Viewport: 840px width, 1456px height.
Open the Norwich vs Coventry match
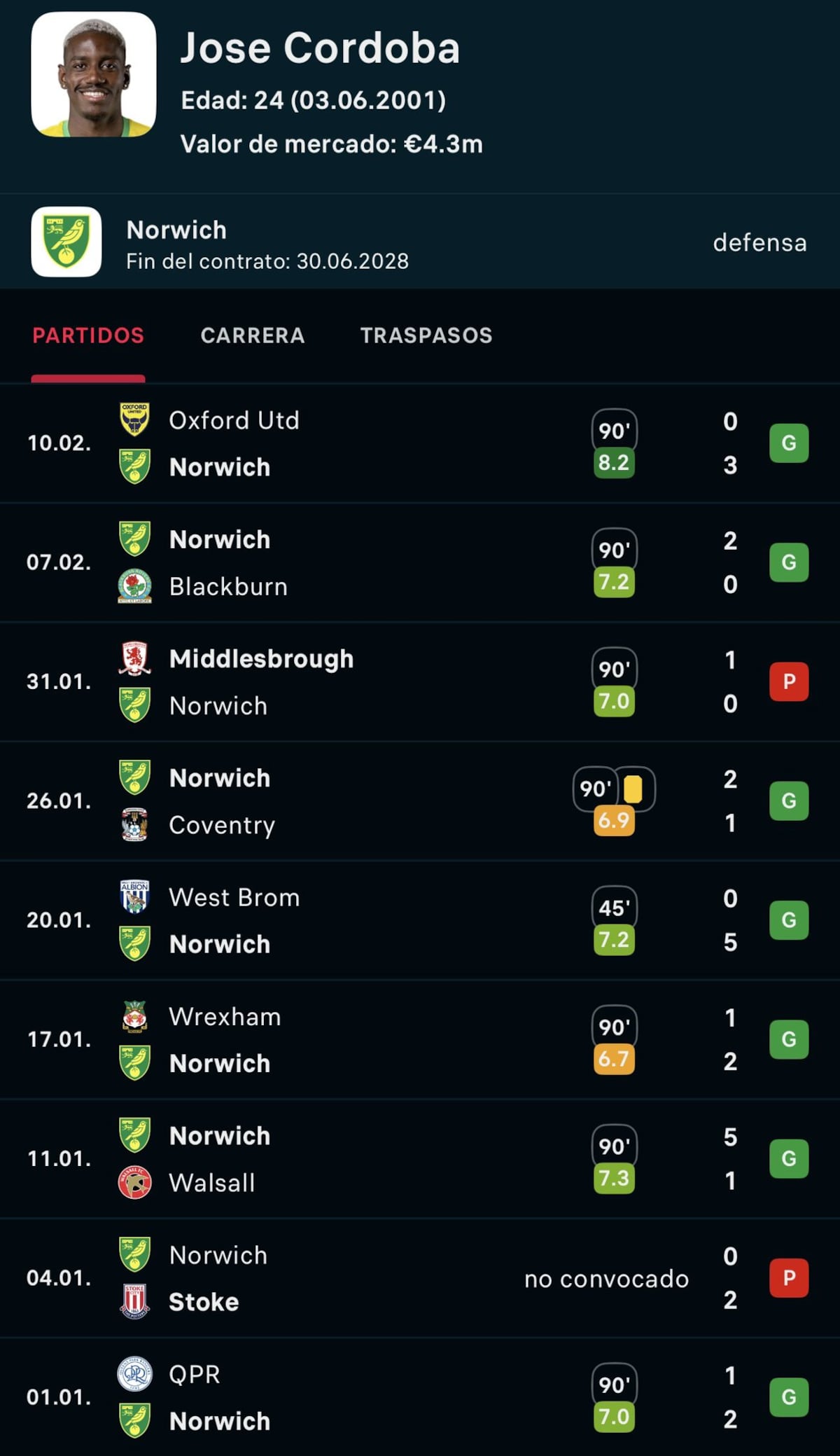pyautogui.click(x=420, y=800)
